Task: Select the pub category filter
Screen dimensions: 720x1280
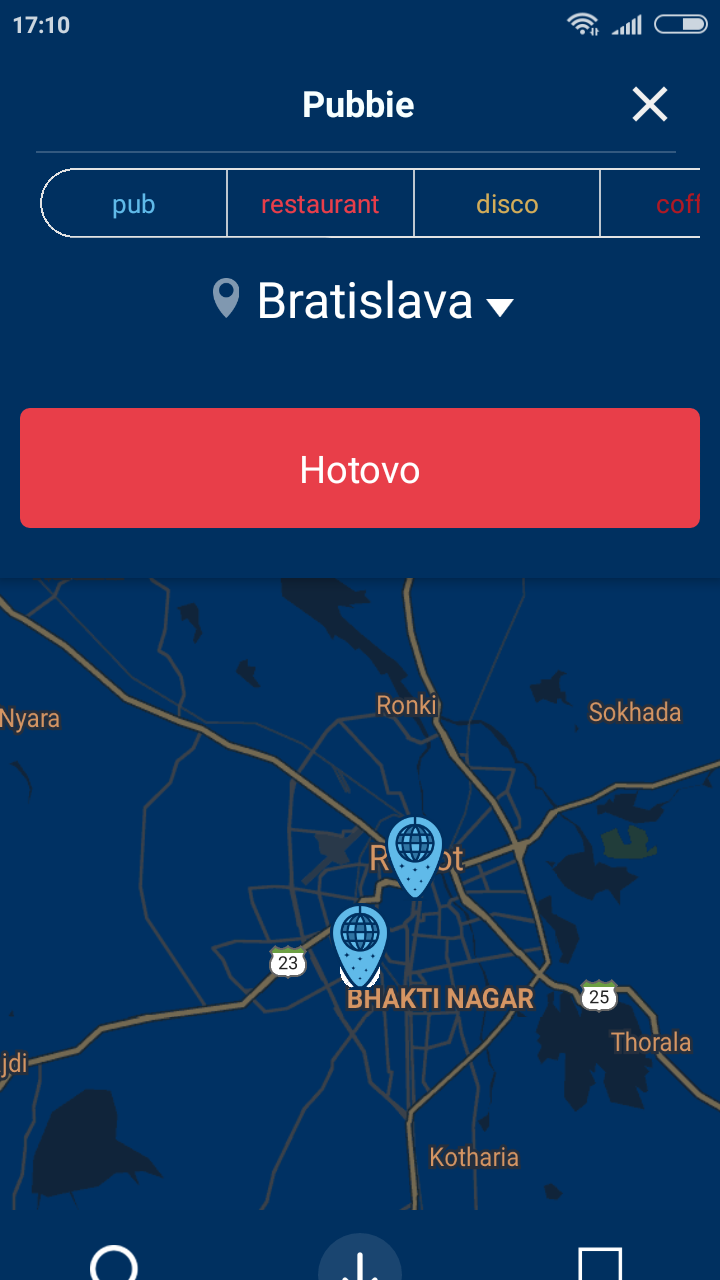Action: 134,204
